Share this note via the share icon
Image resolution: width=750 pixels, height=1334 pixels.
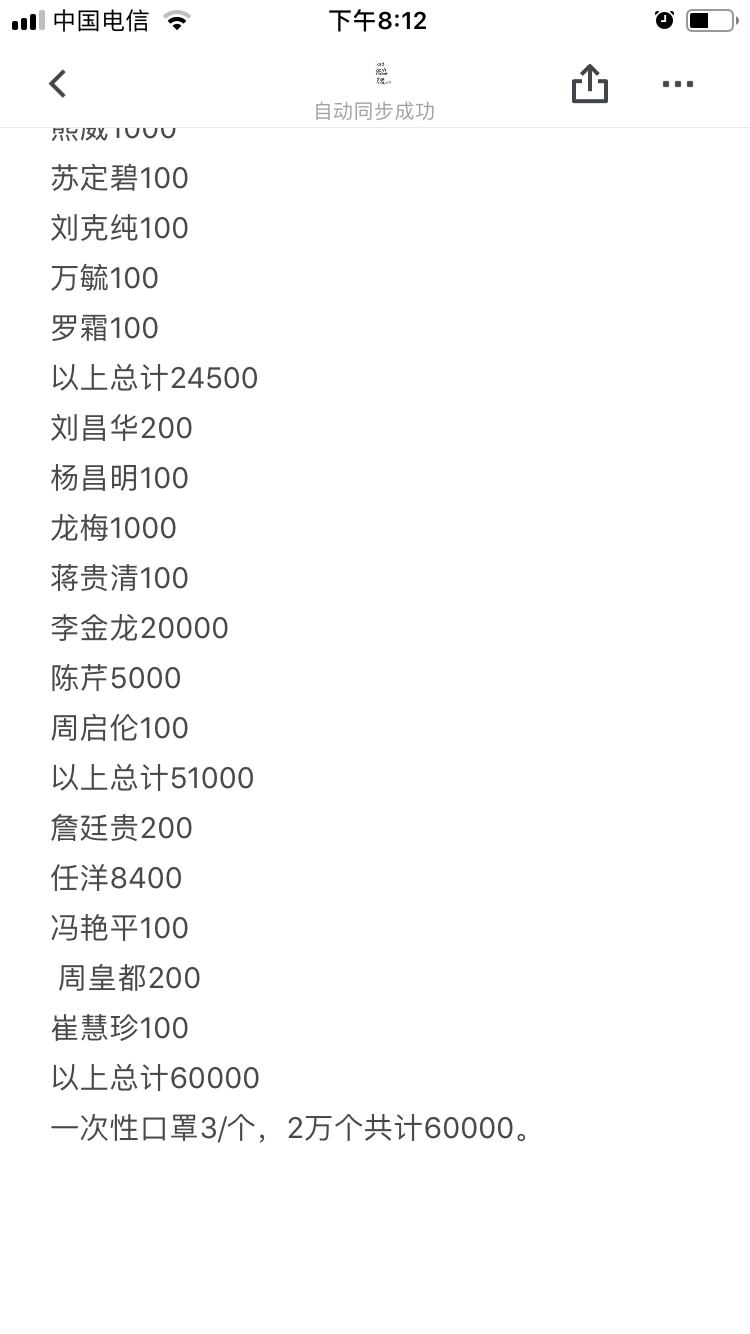[590, 84]
